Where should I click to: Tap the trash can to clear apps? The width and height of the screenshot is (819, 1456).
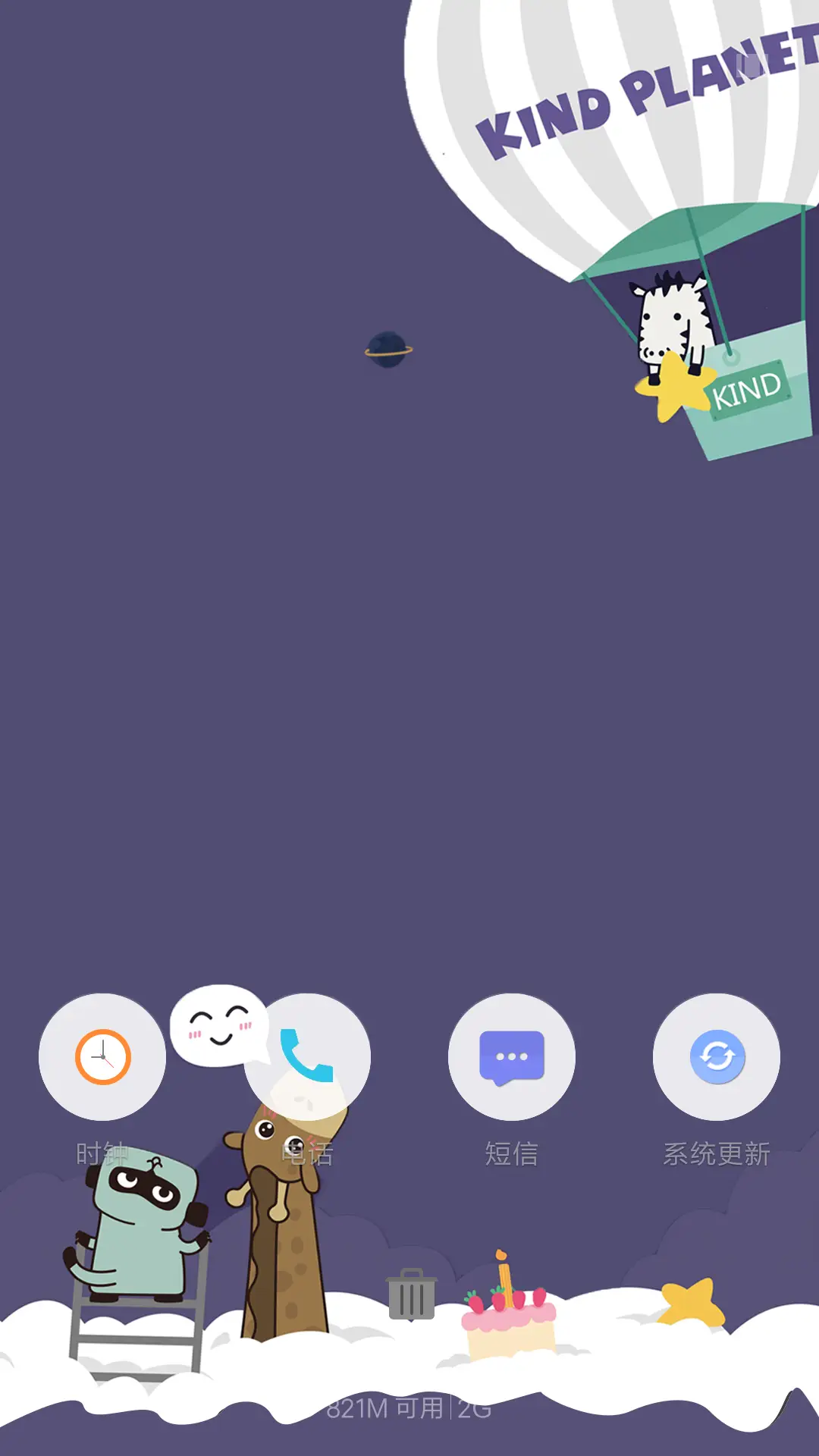tap(411, 1295)
